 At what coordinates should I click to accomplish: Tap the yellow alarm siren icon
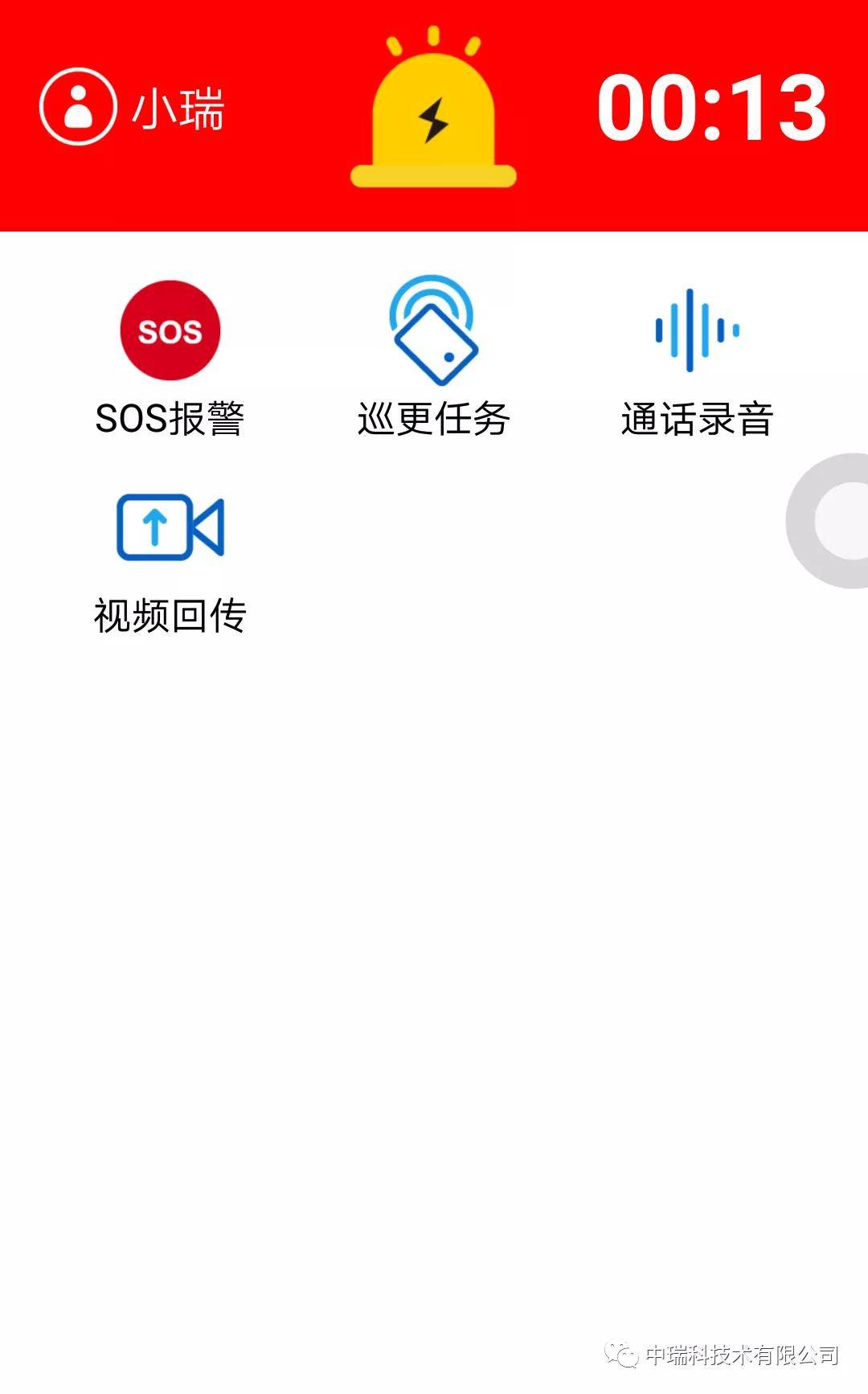pyautogui.click(x=433, y=108)
